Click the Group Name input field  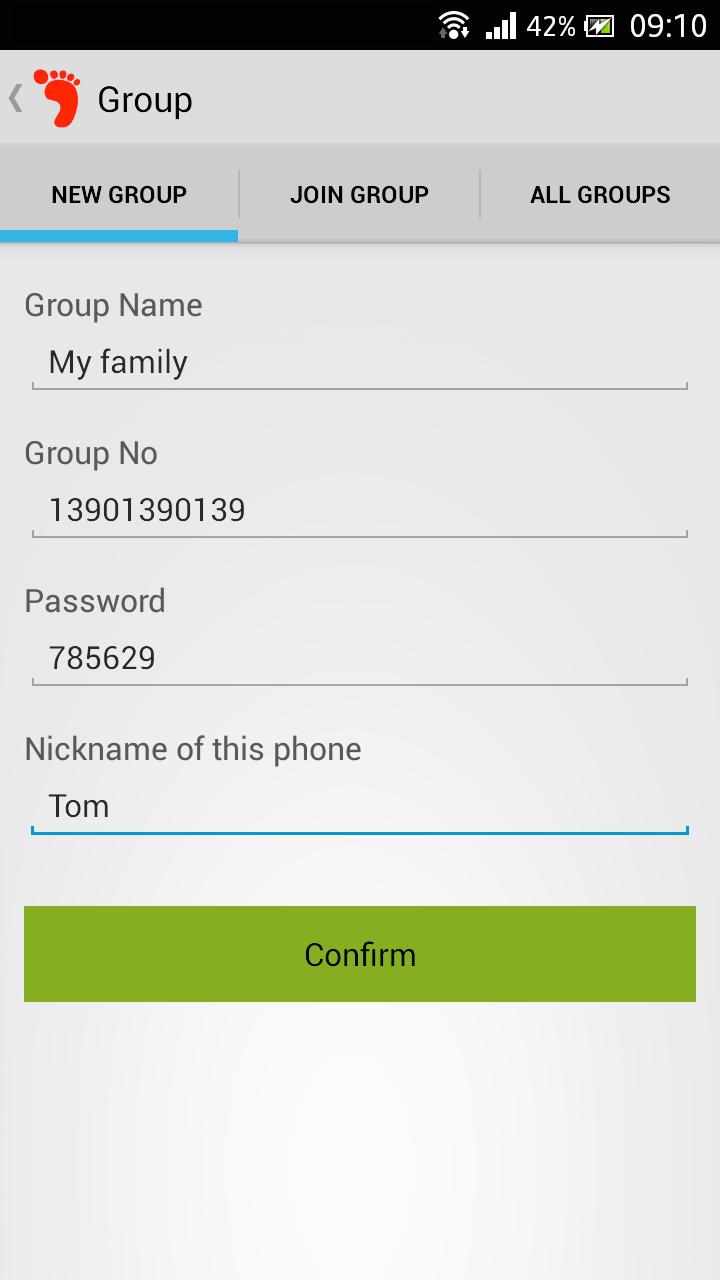(360, 362)
